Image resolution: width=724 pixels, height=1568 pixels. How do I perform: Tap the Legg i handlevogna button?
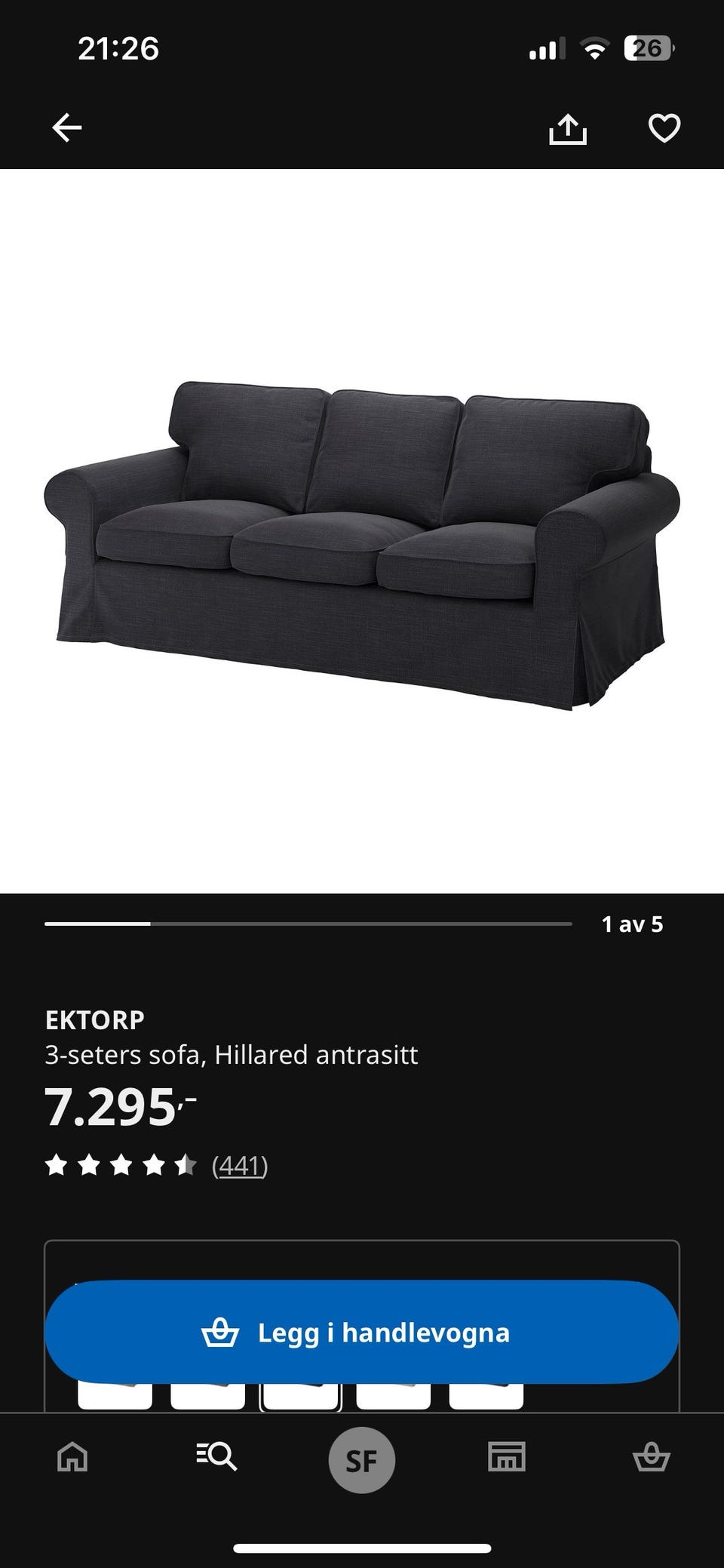click(x=362, y=1332)
